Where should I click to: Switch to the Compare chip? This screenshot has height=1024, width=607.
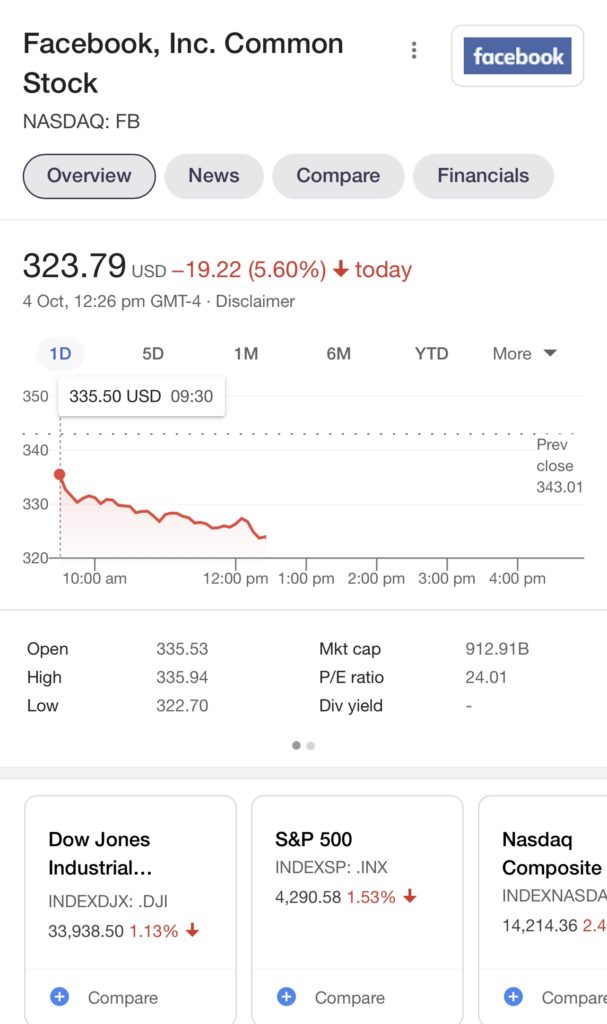click(338, 176)
